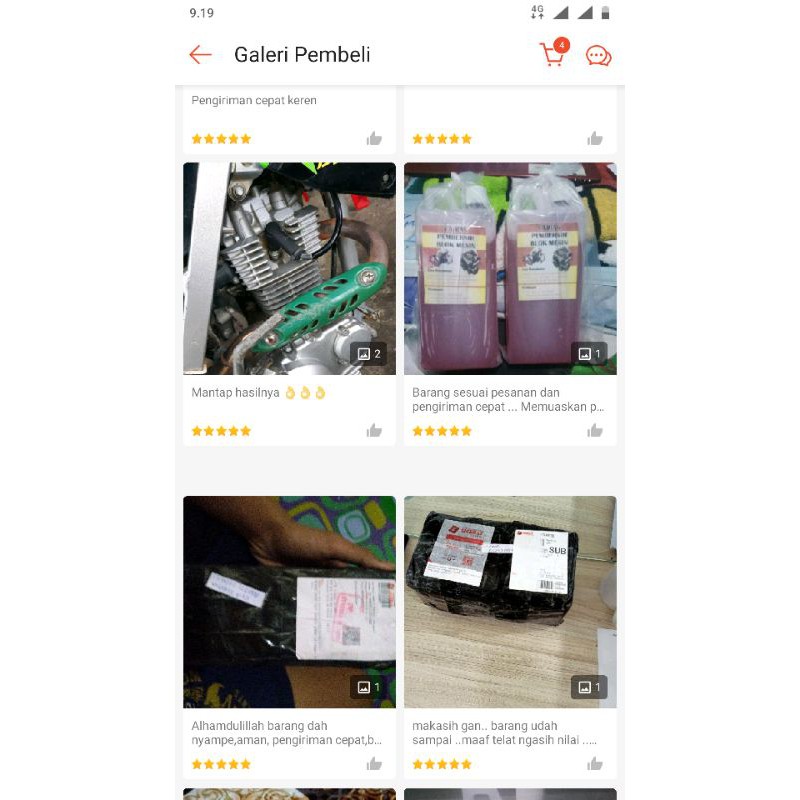
Task: Like the 'Barang sesuai pesanan' review
Action: (595, 431)
